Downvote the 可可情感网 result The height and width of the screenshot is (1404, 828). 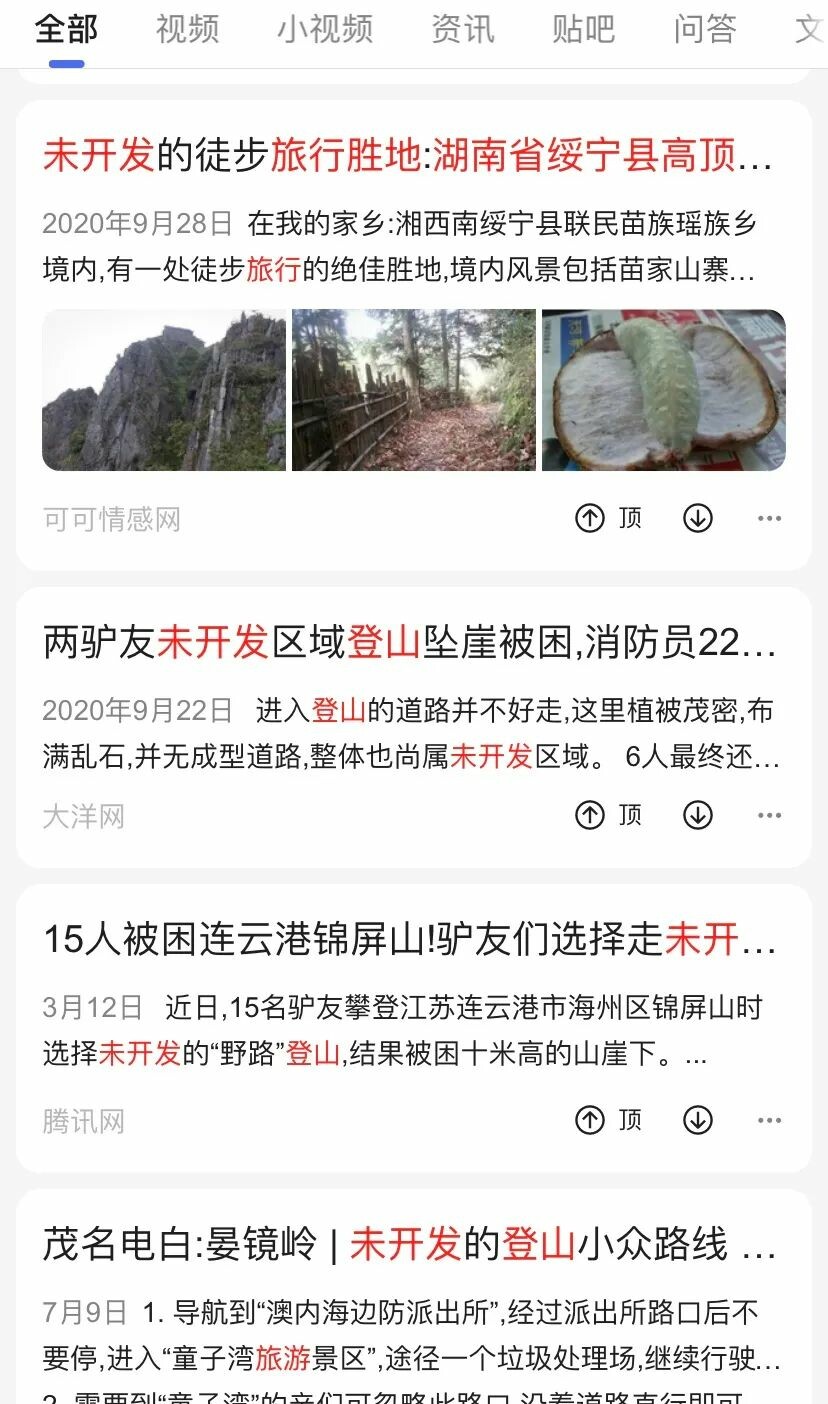click(x=697, y=518)
